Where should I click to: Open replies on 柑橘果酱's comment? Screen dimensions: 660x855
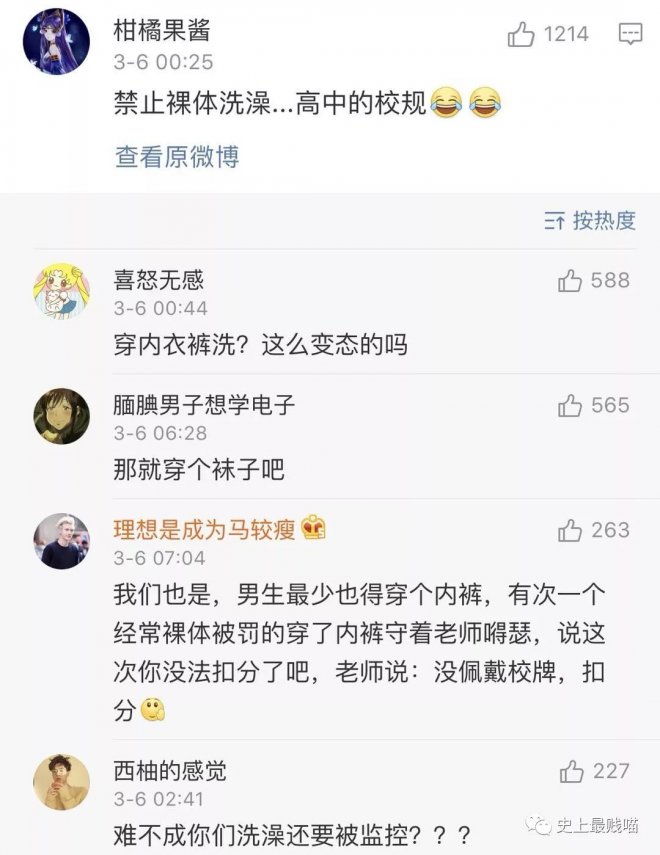630,35
